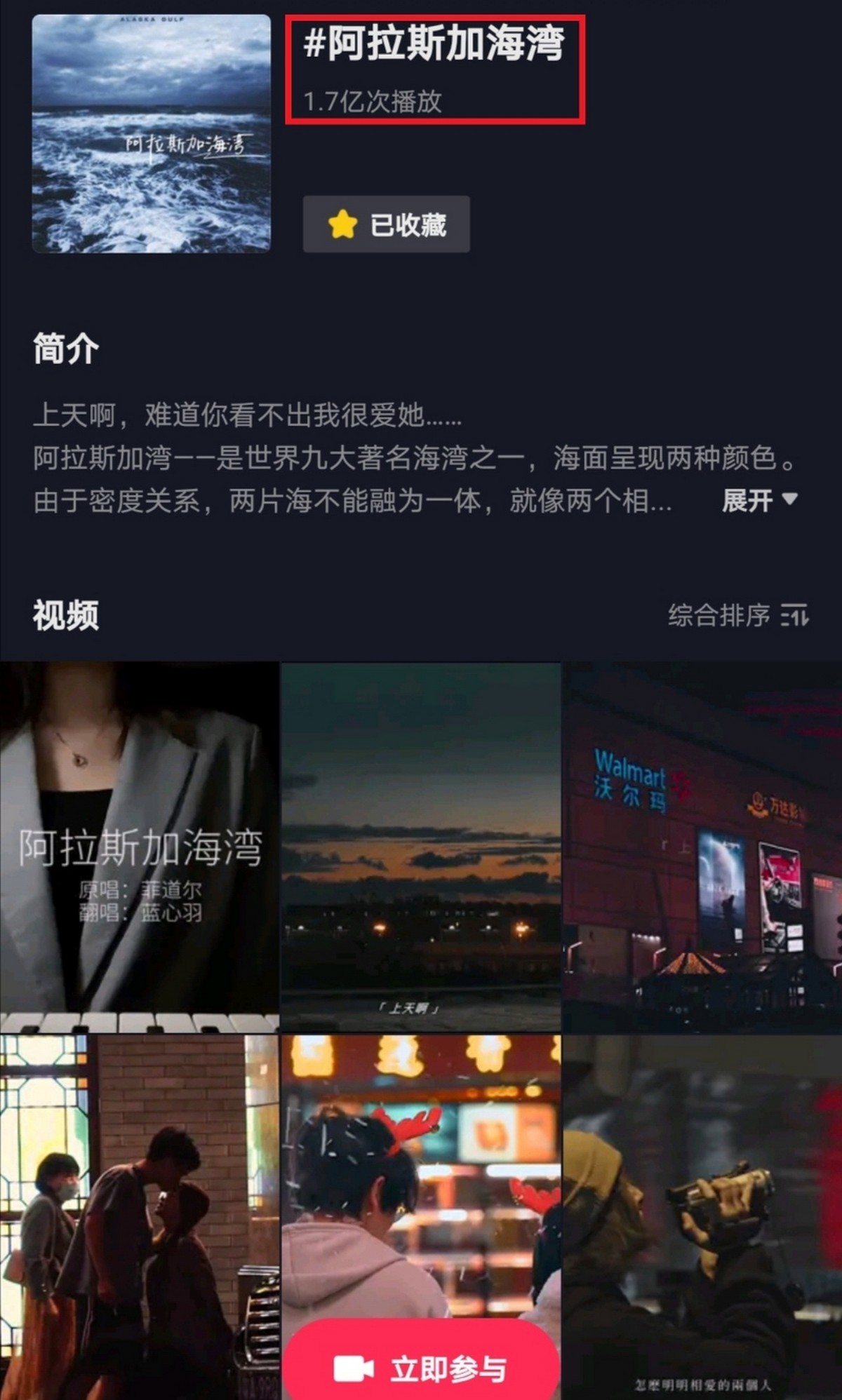Open the Walmart 沃尔玛 night video
This screenshot has width=842, height=1400.
702,847
